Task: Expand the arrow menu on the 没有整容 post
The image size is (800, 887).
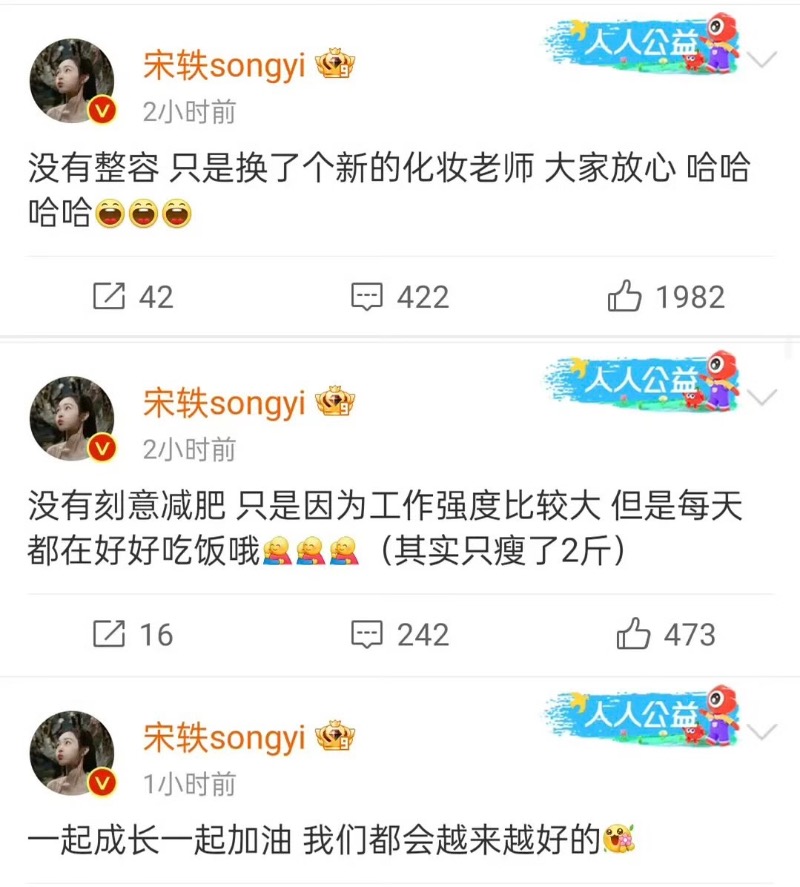Action: click(x=762, y=60)
